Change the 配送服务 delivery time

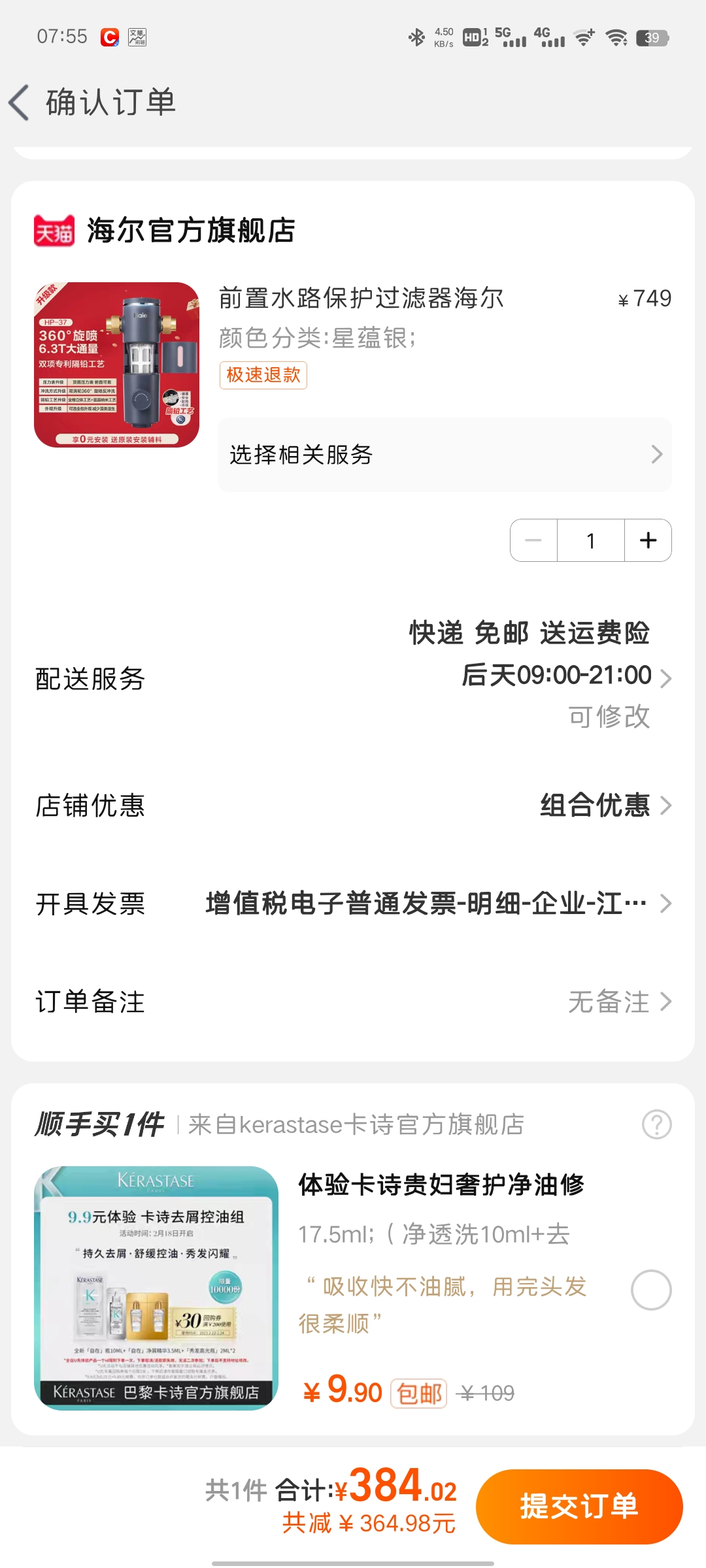[x=556, y=676]
